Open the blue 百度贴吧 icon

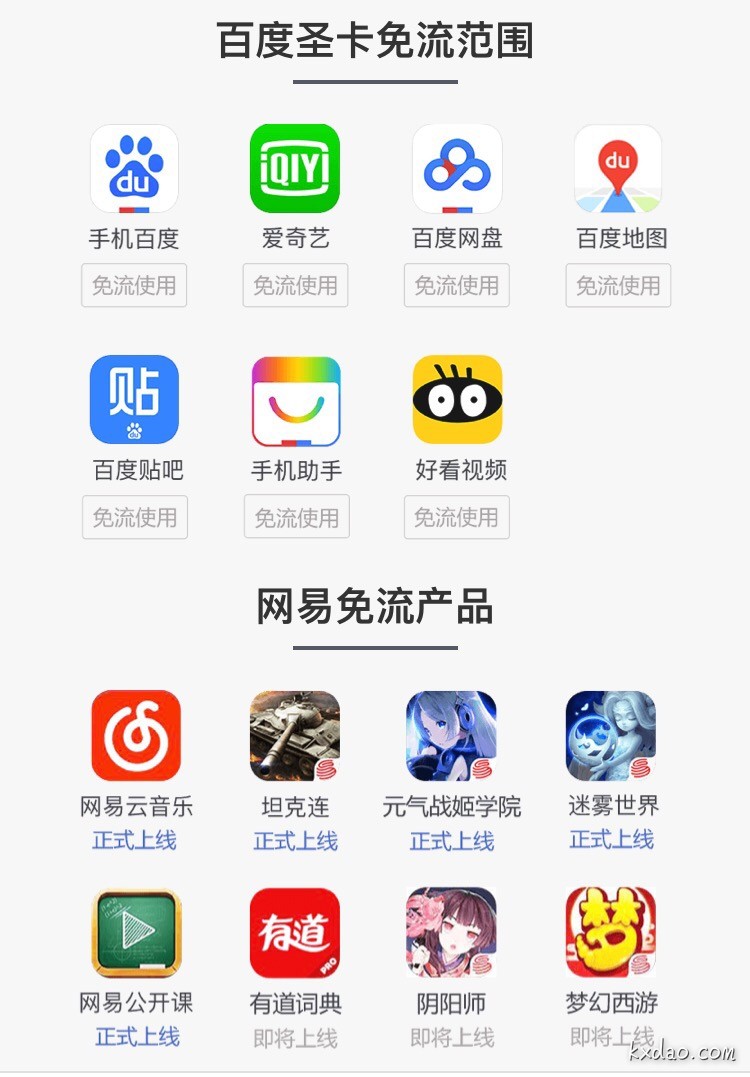coord(135,400)
